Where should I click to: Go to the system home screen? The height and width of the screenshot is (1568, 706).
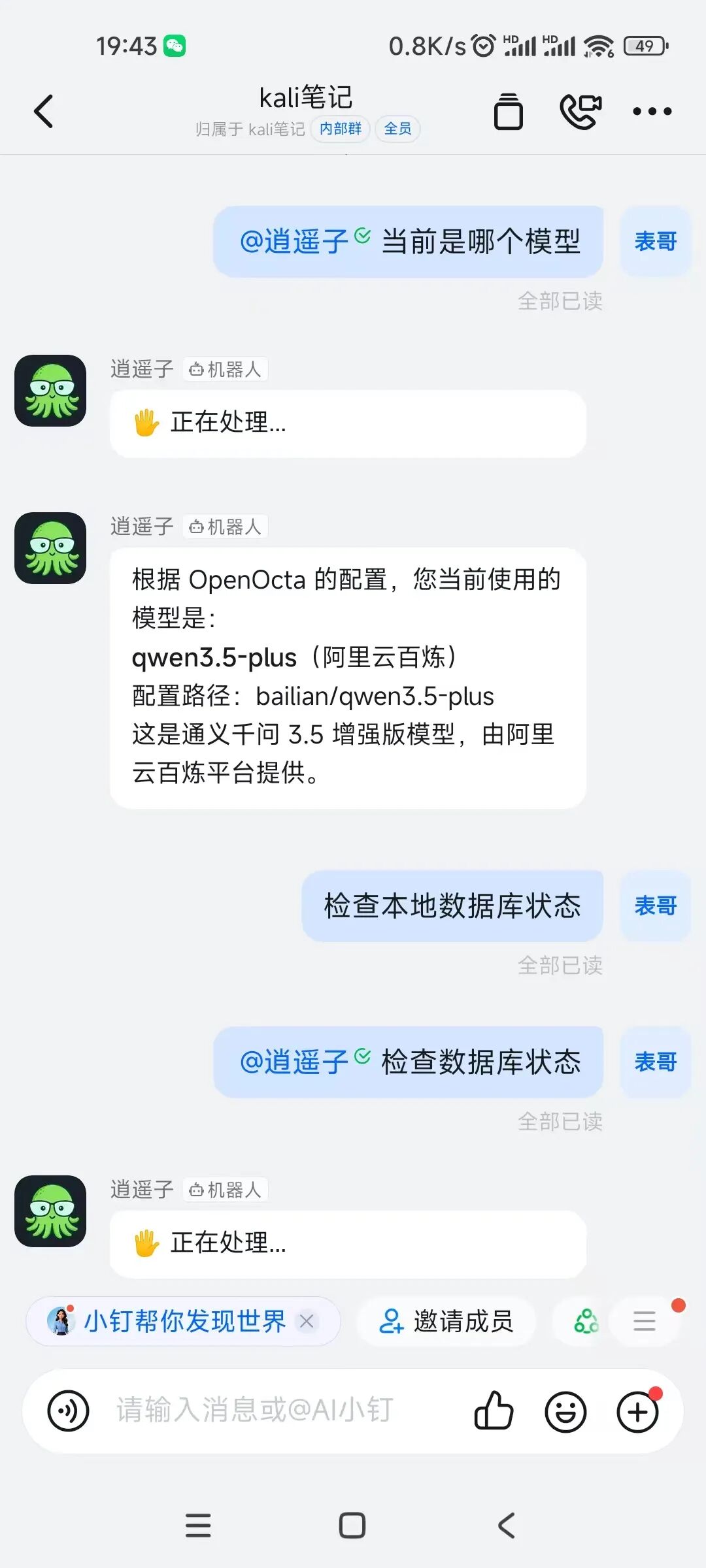[352, 1526]
